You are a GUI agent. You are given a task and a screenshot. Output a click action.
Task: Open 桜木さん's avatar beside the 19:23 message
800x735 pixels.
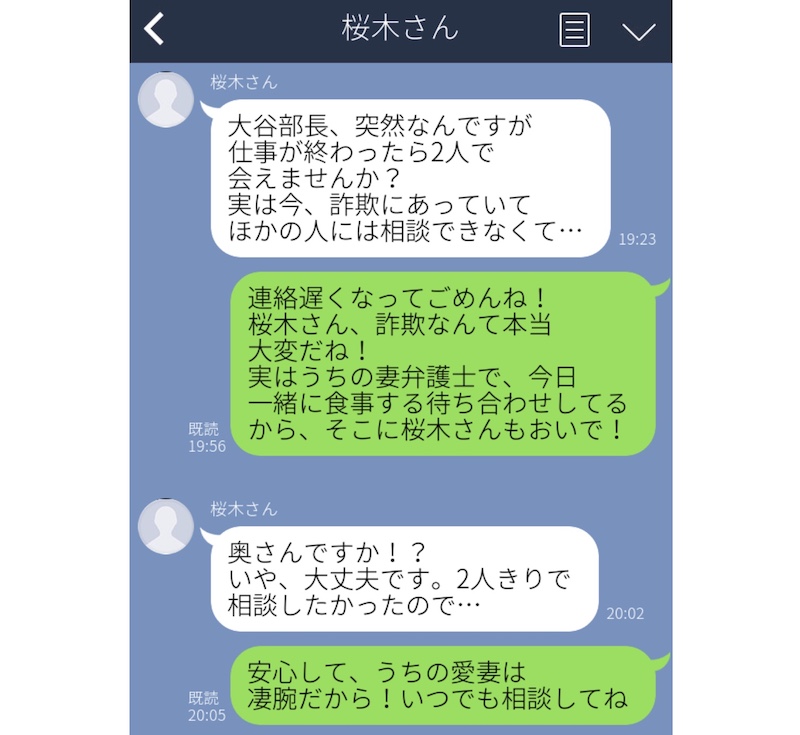coord(166,99)
